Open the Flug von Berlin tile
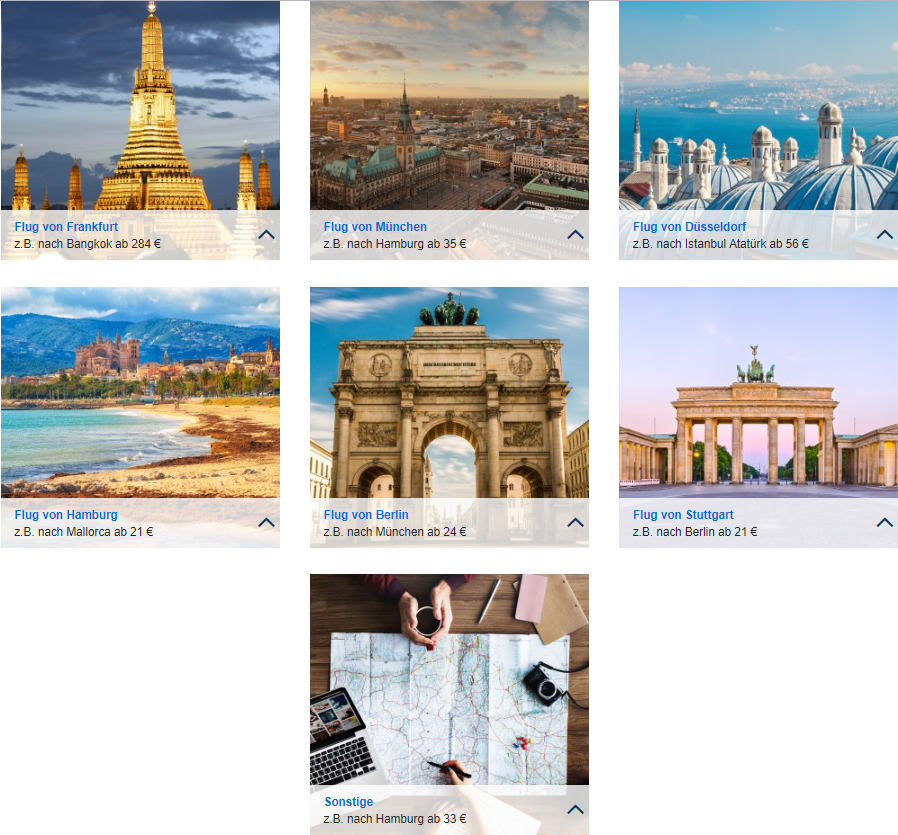The image size is (898, 835). pyautogui.click(x=449, y=395)
